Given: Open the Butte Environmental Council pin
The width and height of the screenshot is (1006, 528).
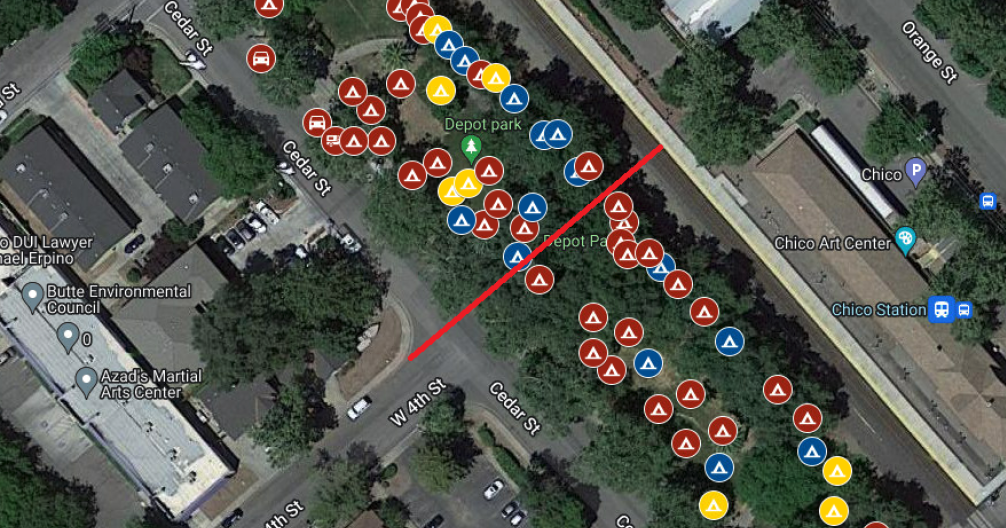Looking at the screenshot, I should 32,296.
